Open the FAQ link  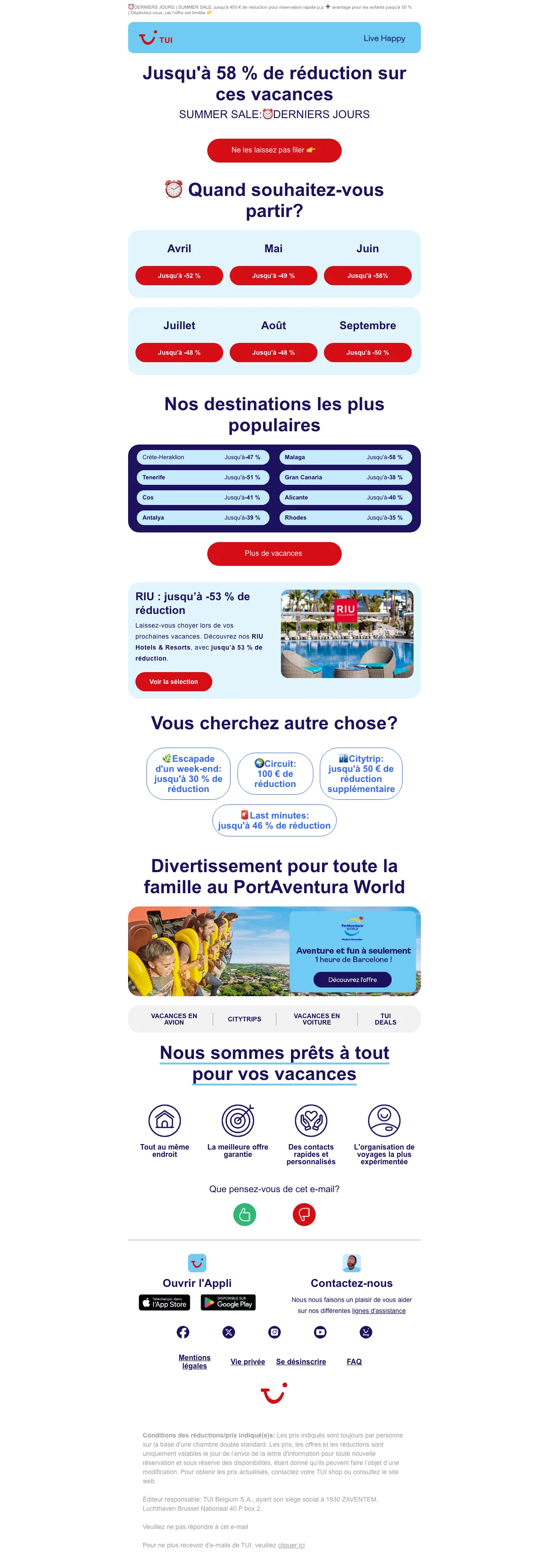(x=354, y=1362)
